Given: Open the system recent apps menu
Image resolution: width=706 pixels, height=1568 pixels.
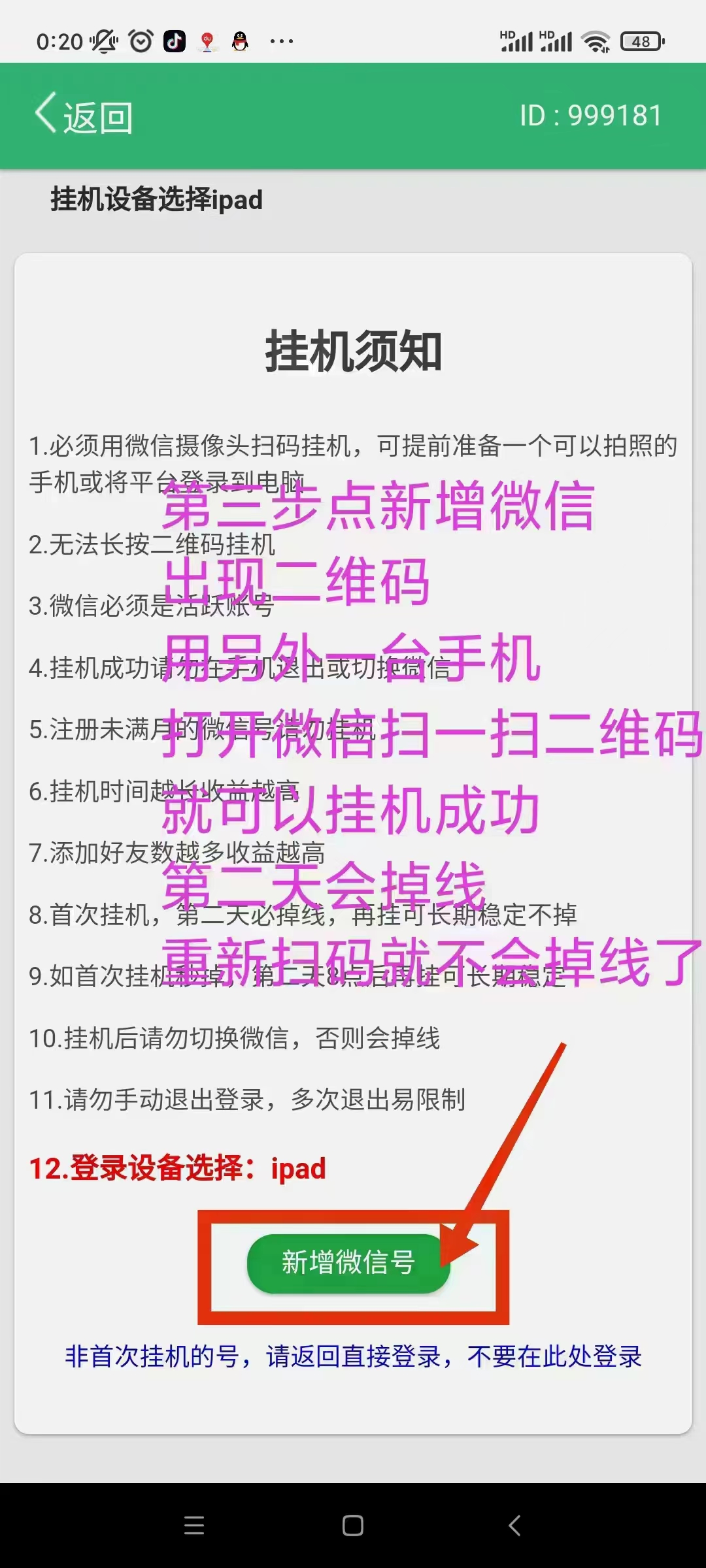Looking at the screenshot, I should [x=194, y=1526].
